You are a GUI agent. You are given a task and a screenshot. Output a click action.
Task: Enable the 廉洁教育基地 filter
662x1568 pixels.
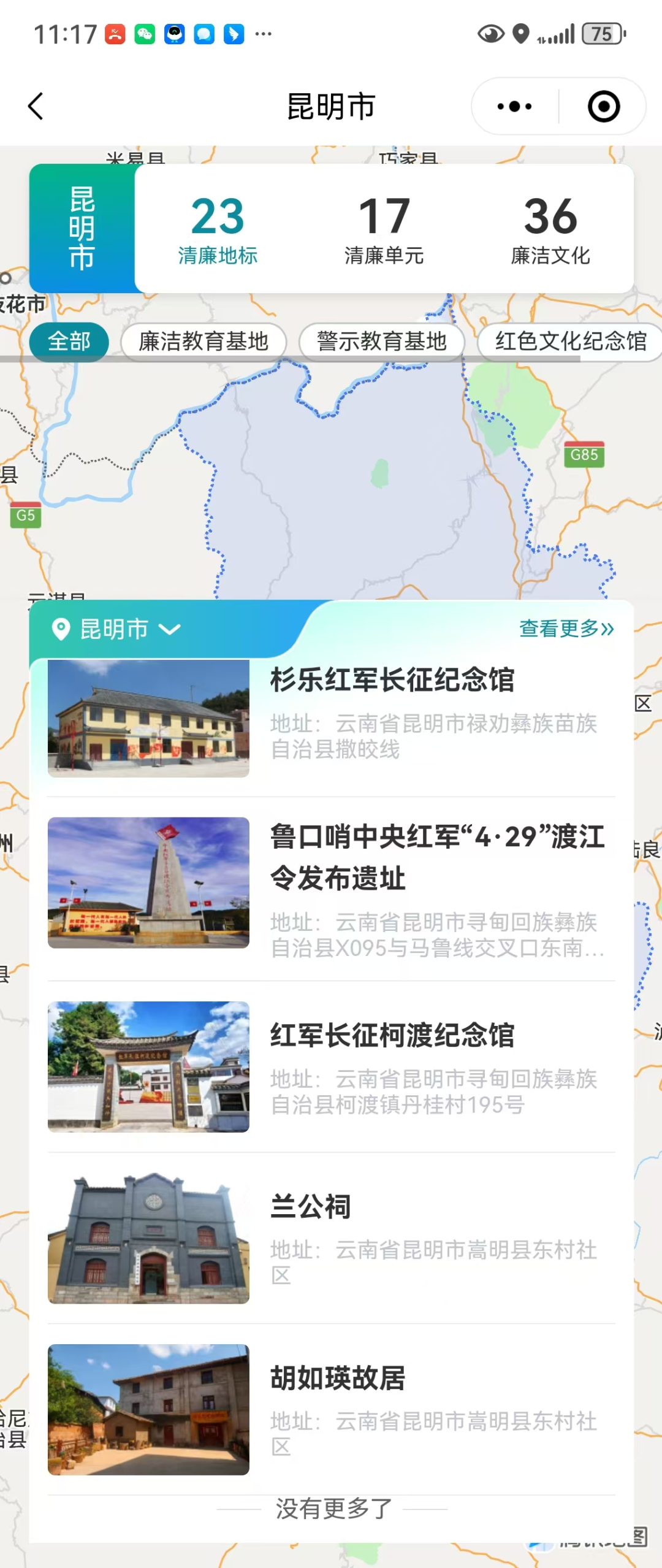pyautogui.click(x=205, y=342)
